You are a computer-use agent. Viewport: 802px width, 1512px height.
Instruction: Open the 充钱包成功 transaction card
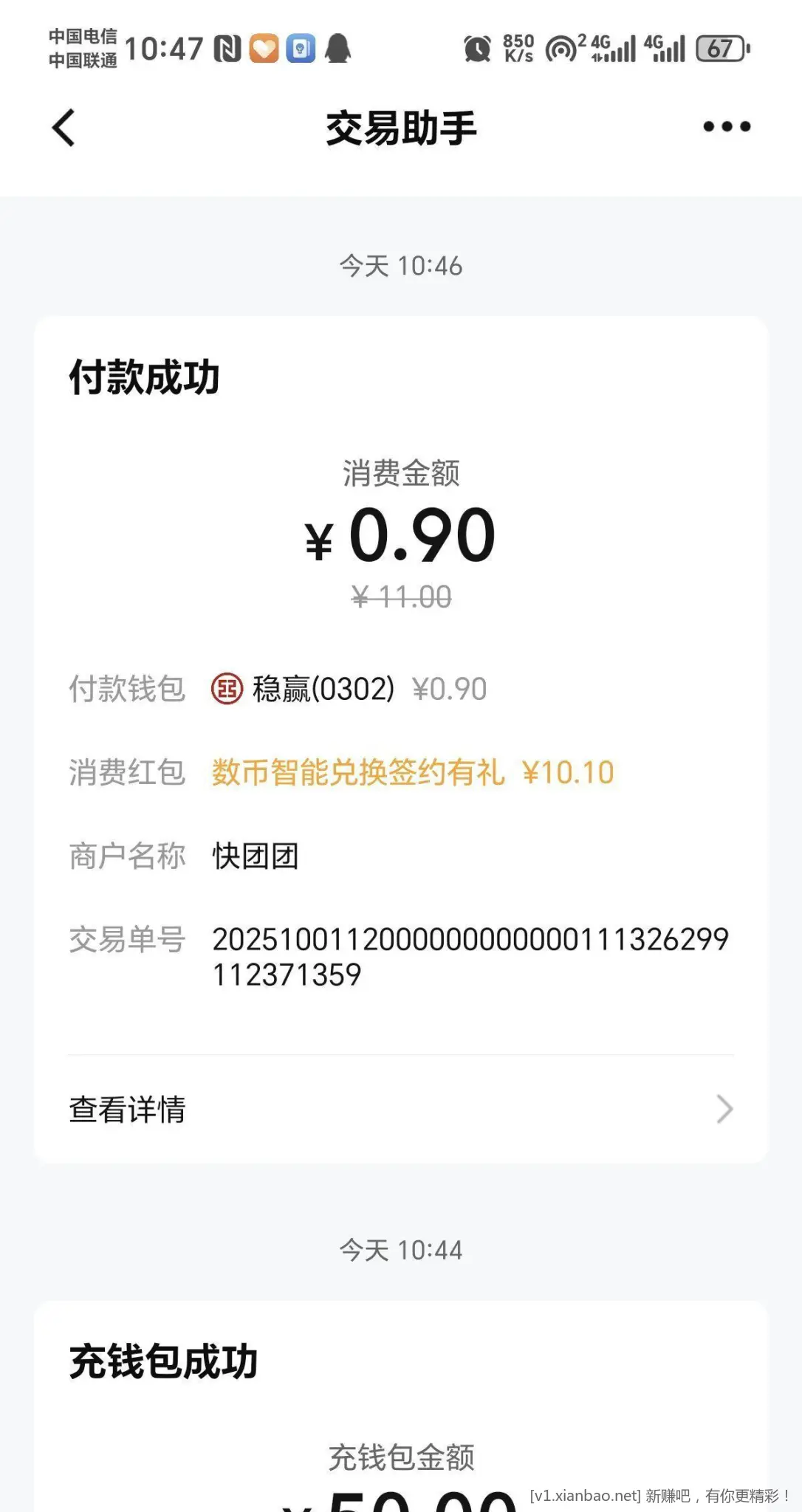point(400,1403)
